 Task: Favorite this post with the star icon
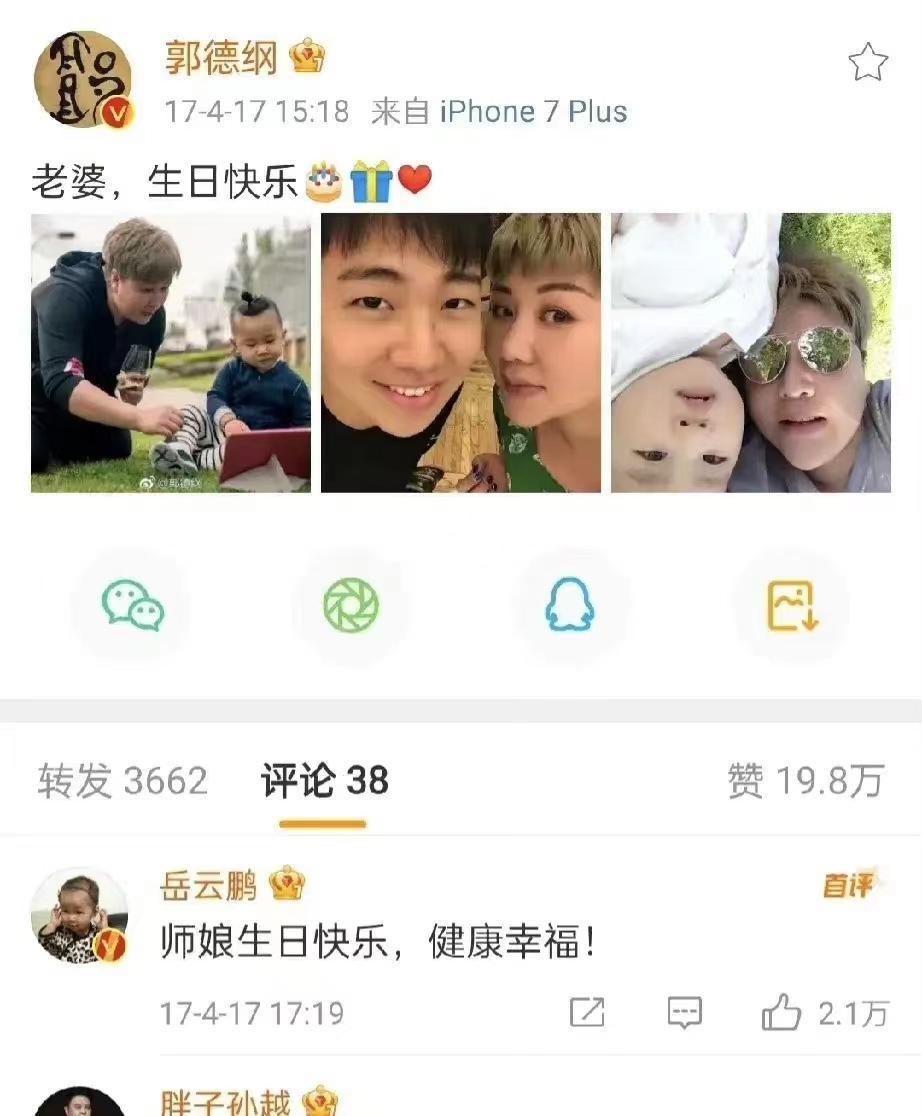[x=867, y=62]
